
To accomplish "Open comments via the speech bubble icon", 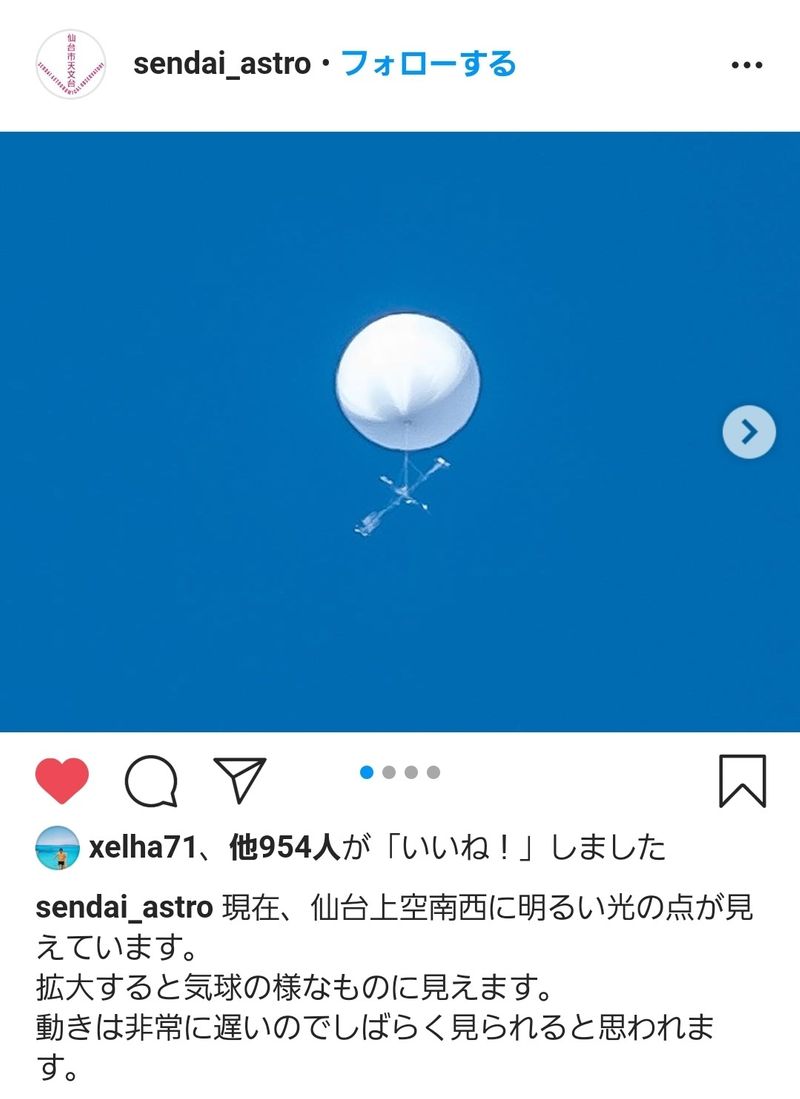I will pyautogui.click(x=151, y=781).
